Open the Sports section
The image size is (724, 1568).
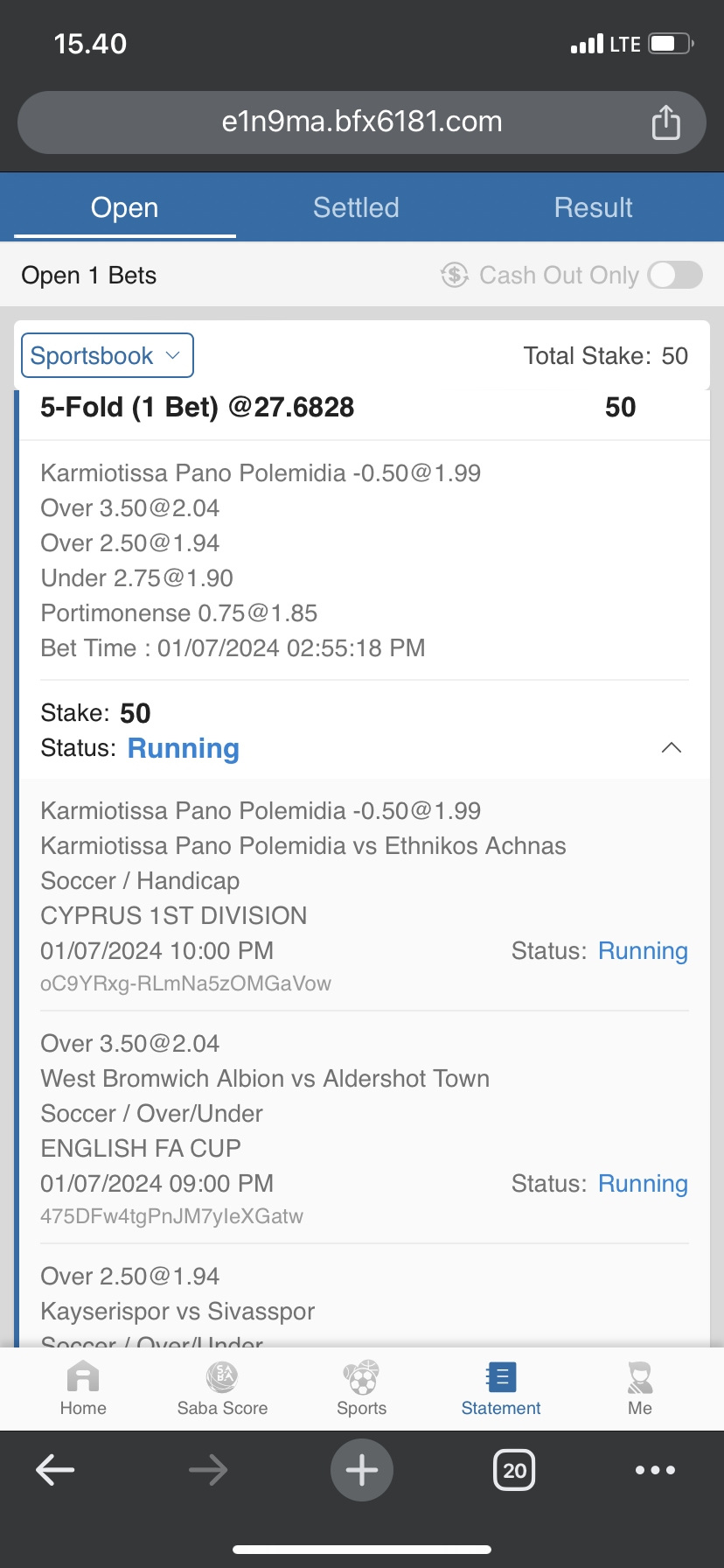pyautogui.click(x=362, y=1388)
